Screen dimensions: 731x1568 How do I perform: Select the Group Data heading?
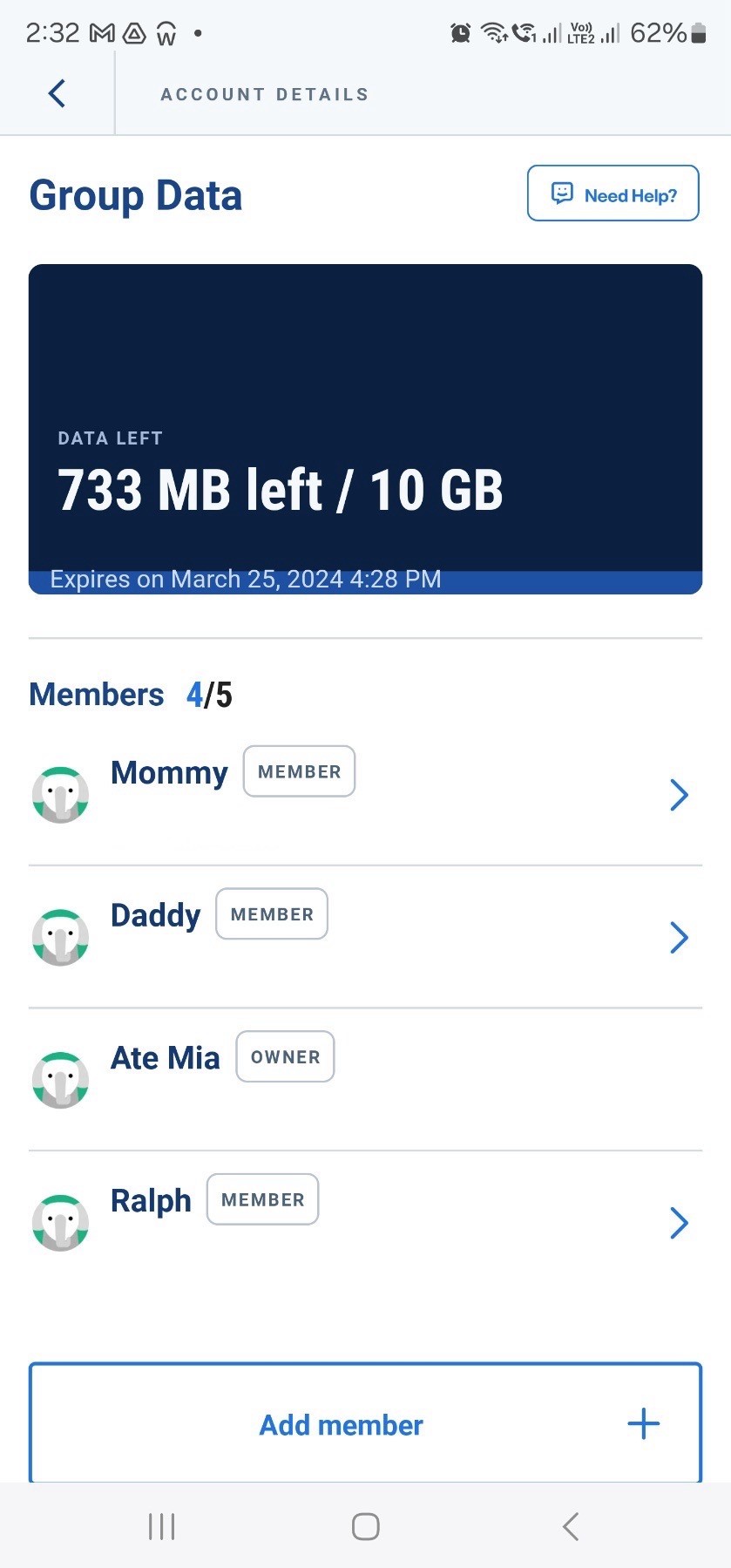[x=135, y=195]
